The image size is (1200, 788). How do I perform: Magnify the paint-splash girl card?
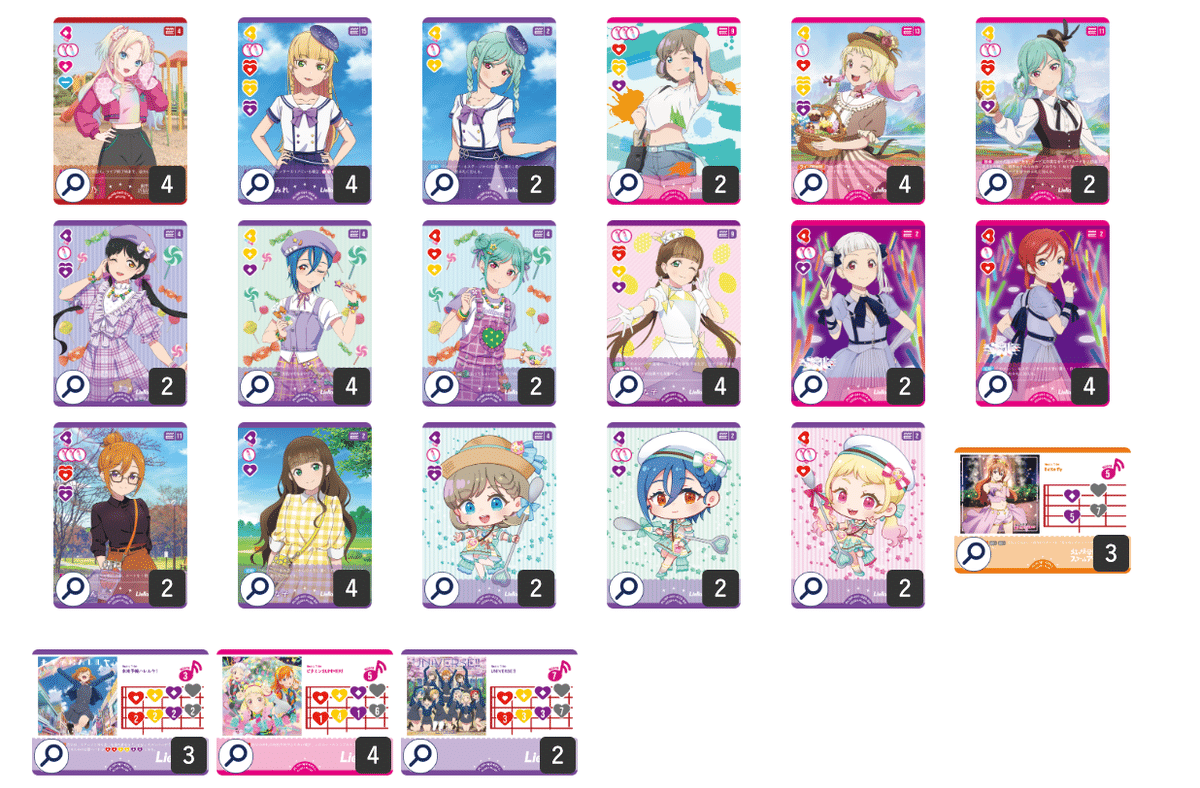tap(627, 184)
